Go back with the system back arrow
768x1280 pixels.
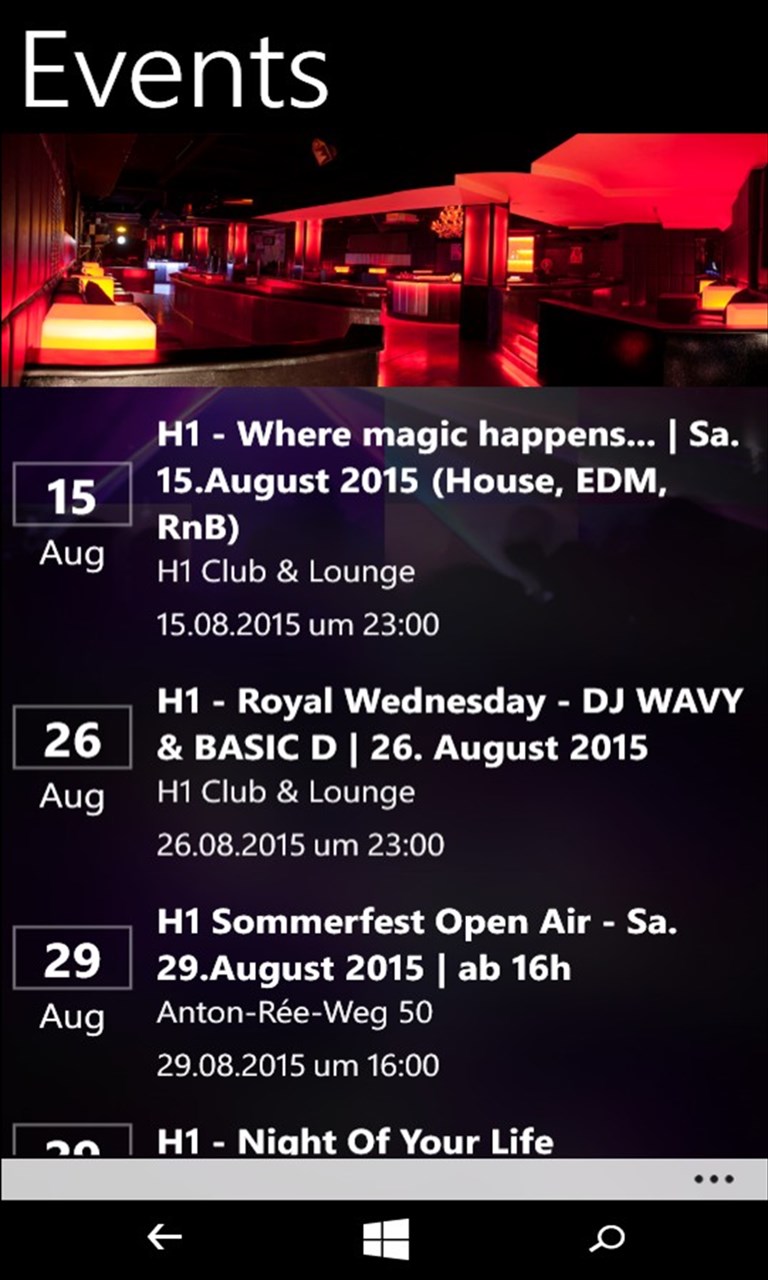[164, 1238]
